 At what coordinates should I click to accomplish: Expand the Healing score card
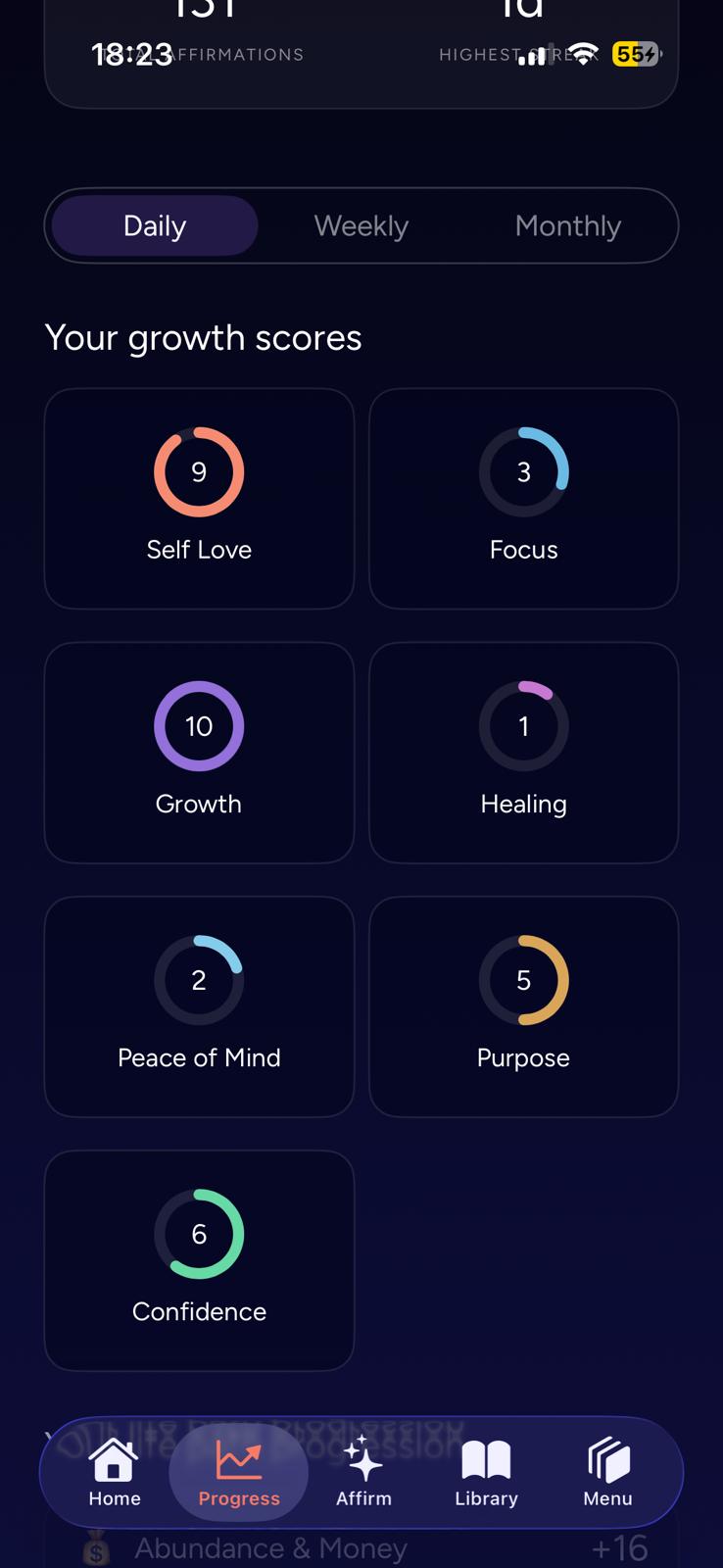point(523,753)
